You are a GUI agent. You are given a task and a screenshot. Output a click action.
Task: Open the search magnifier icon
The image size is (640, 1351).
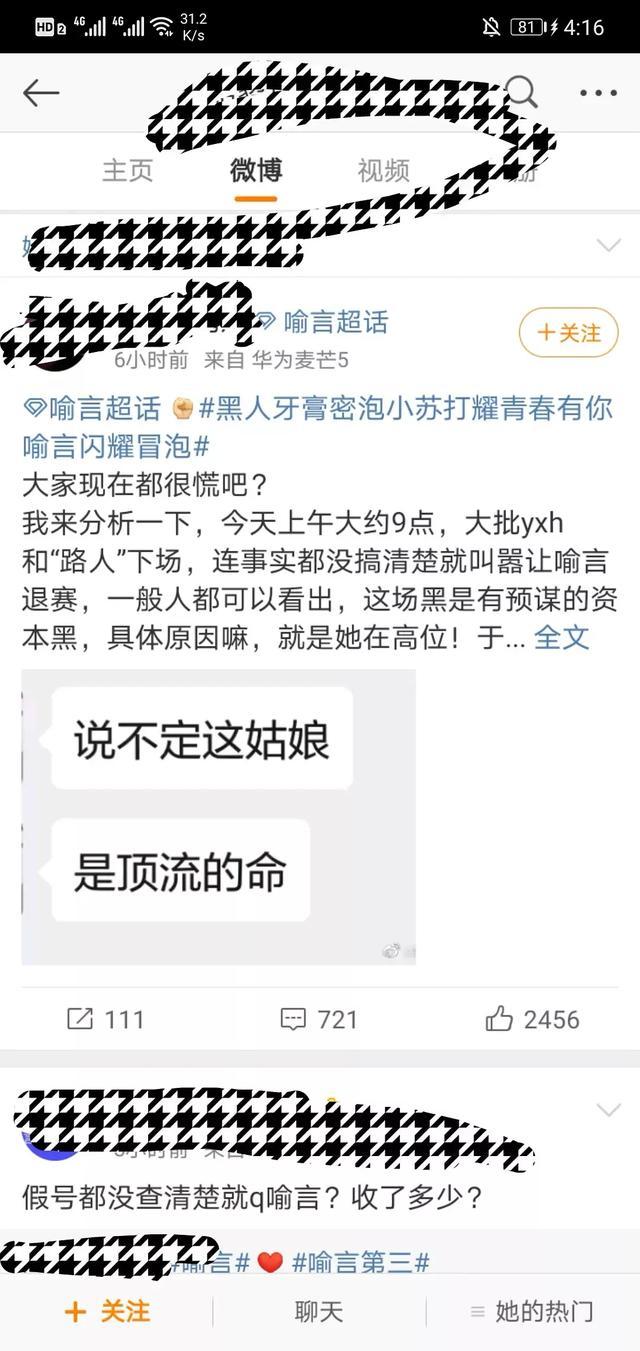click(522, 92)
